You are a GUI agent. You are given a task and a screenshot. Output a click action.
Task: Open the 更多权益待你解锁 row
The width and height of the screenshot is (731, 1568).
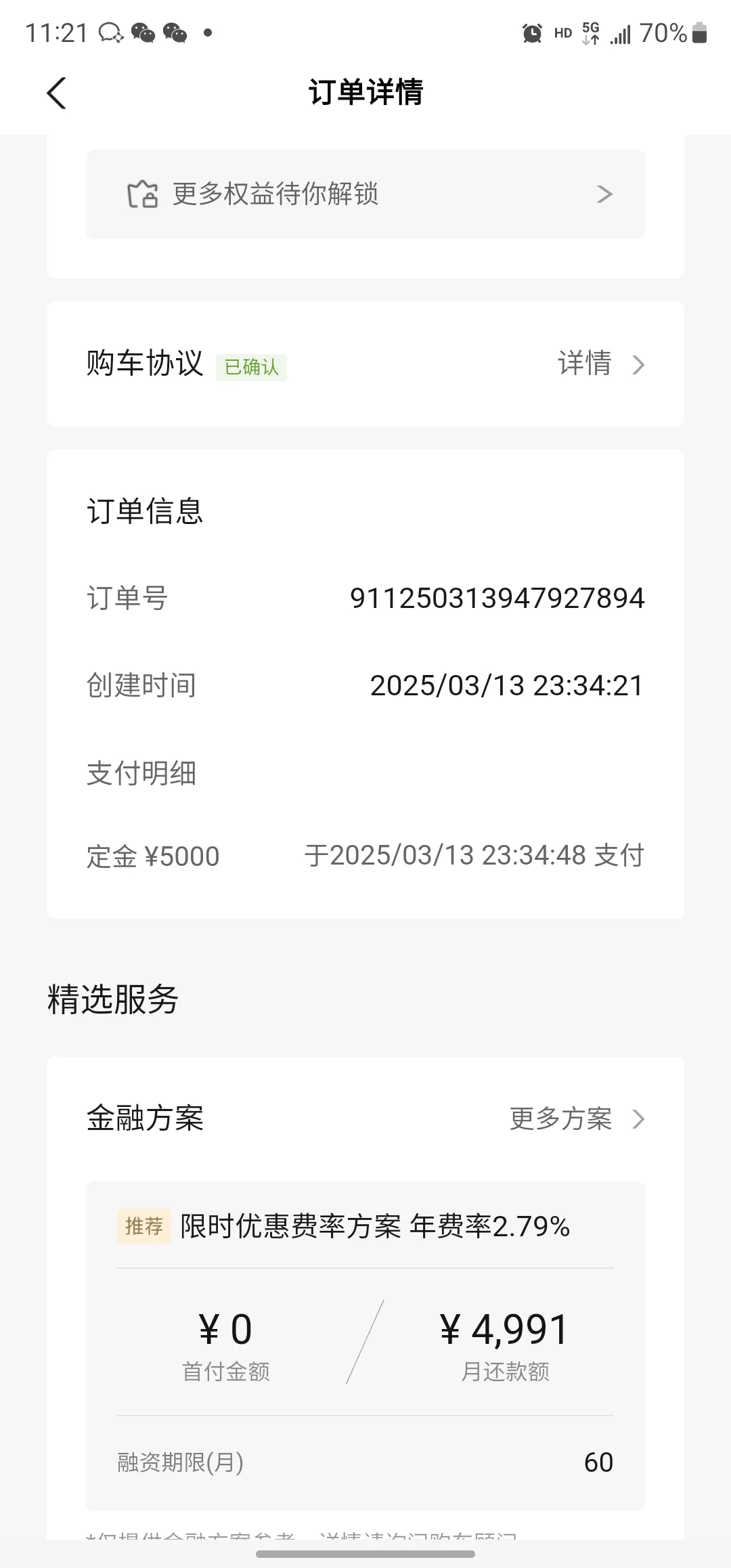[365, 194]
